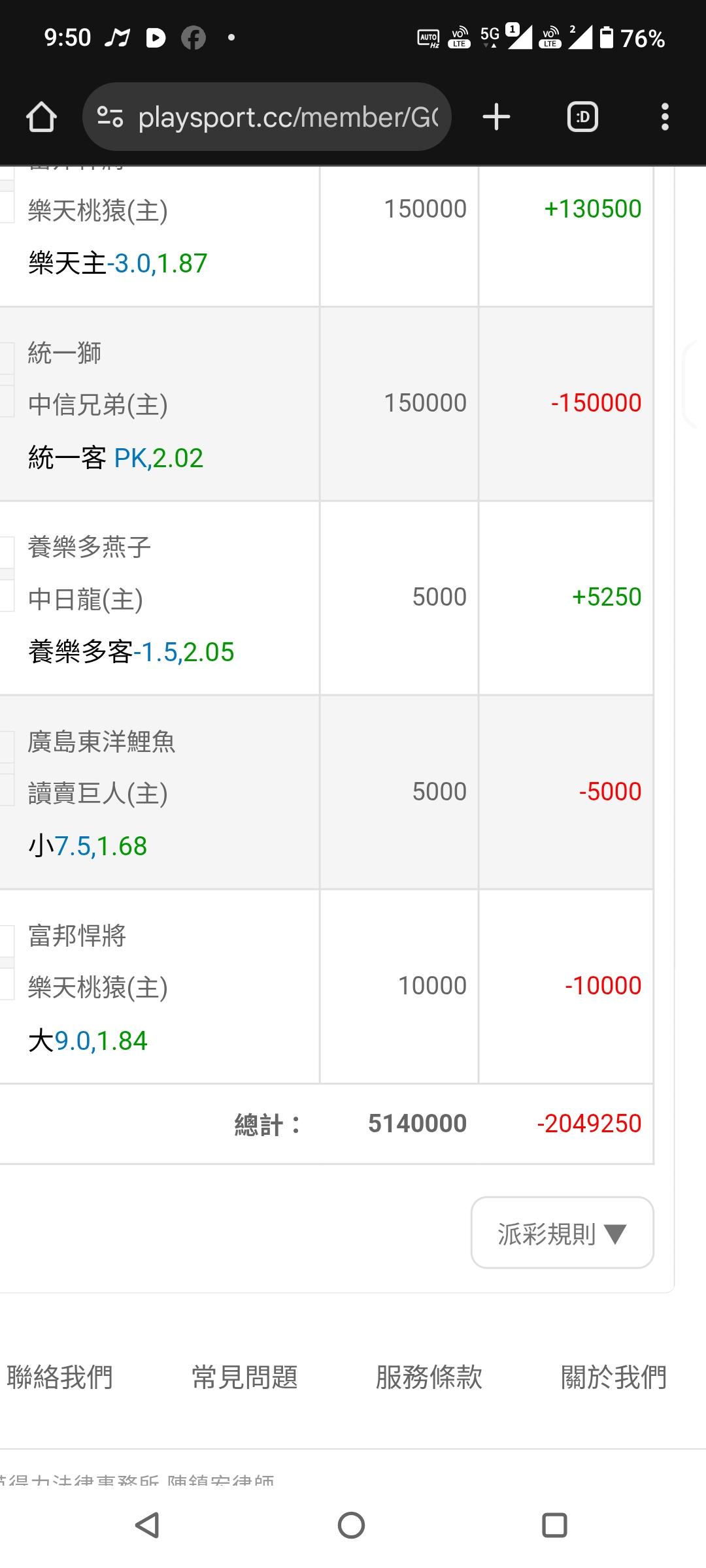The width and height of the screenshot is (706, 1568).
Task: Open the 服務條款 link
Action: click(x=429, y=1377)
